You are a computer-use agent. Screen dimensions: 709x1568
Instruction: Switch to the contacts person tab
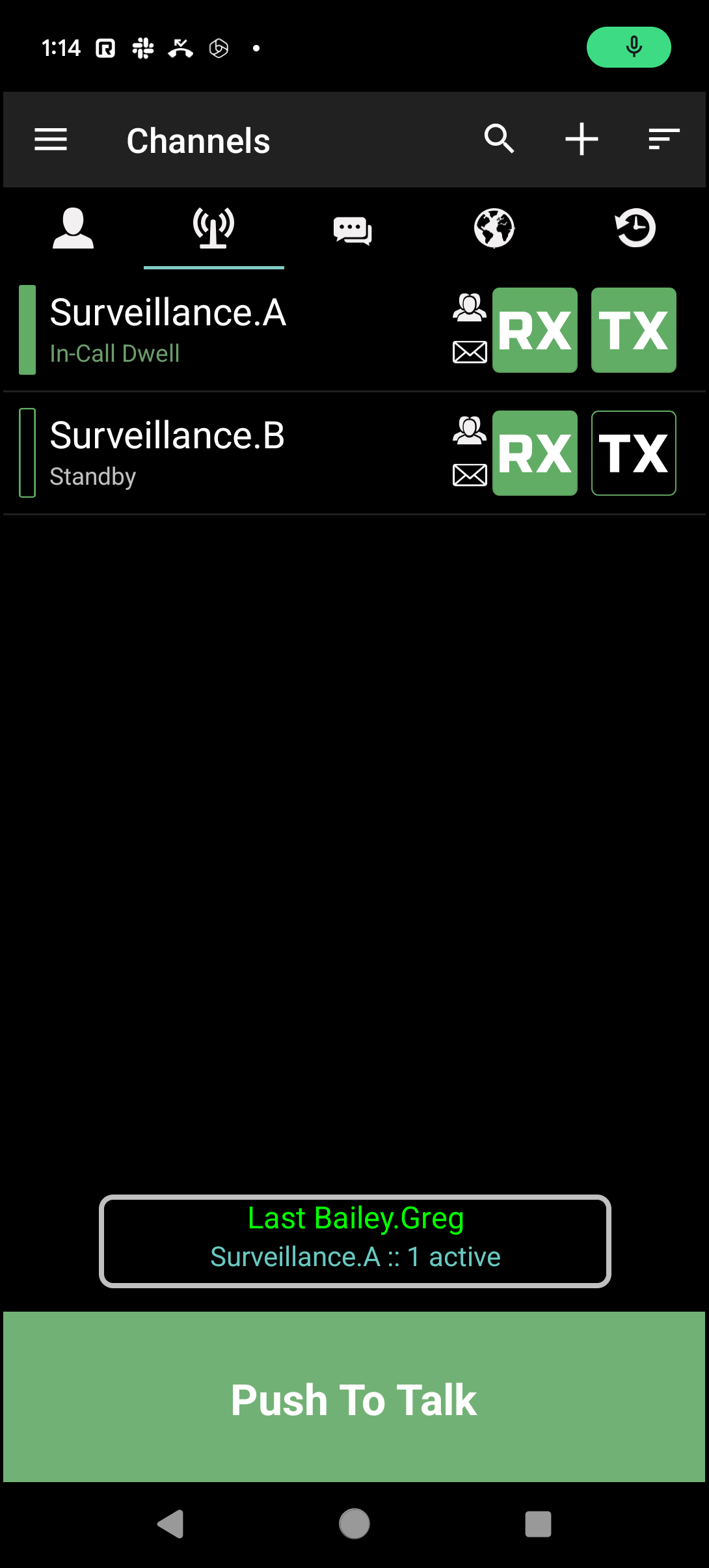coord(73,228)
